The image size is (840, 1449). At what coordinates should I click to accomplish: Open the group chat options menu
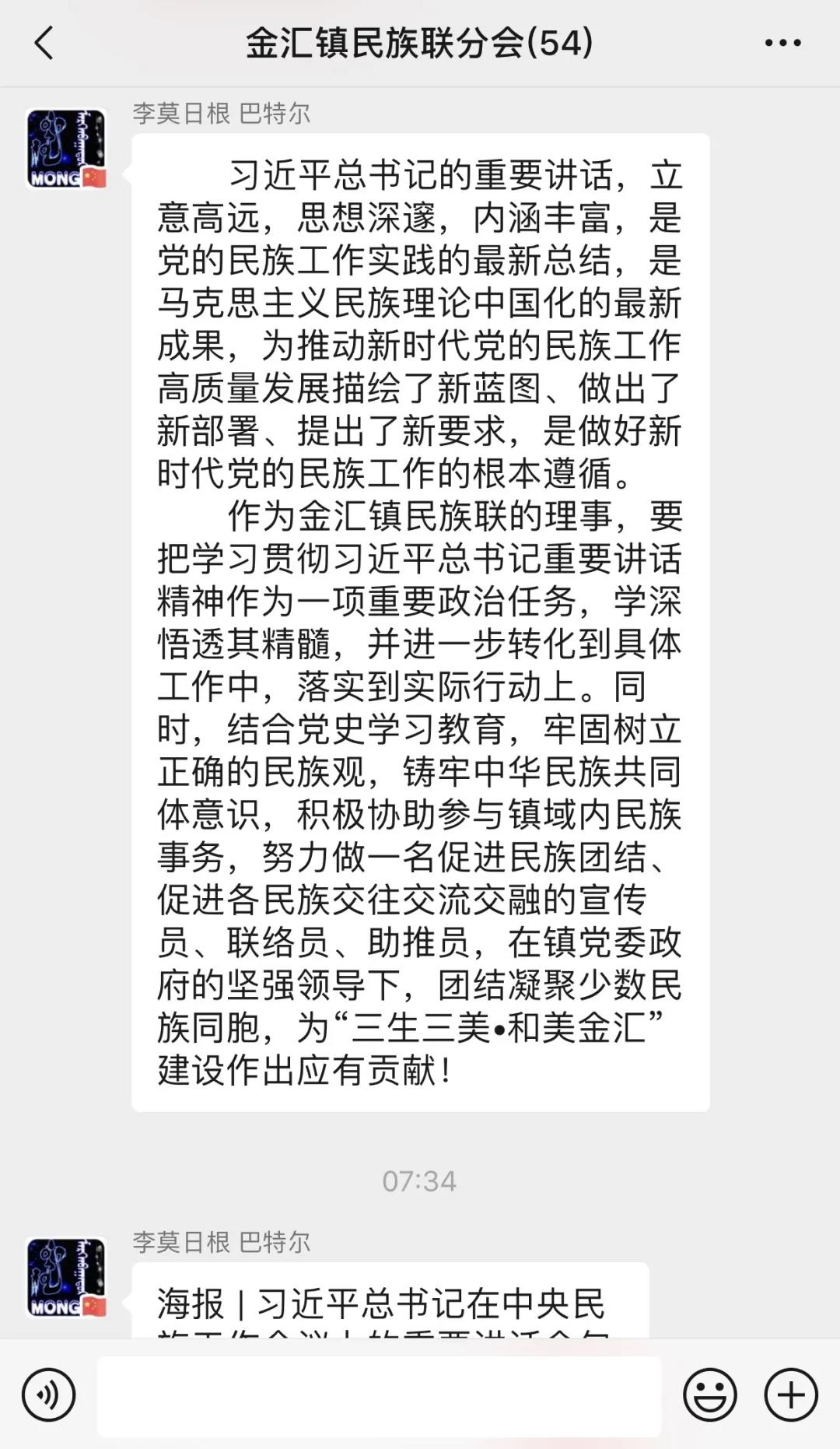point(782,43)
